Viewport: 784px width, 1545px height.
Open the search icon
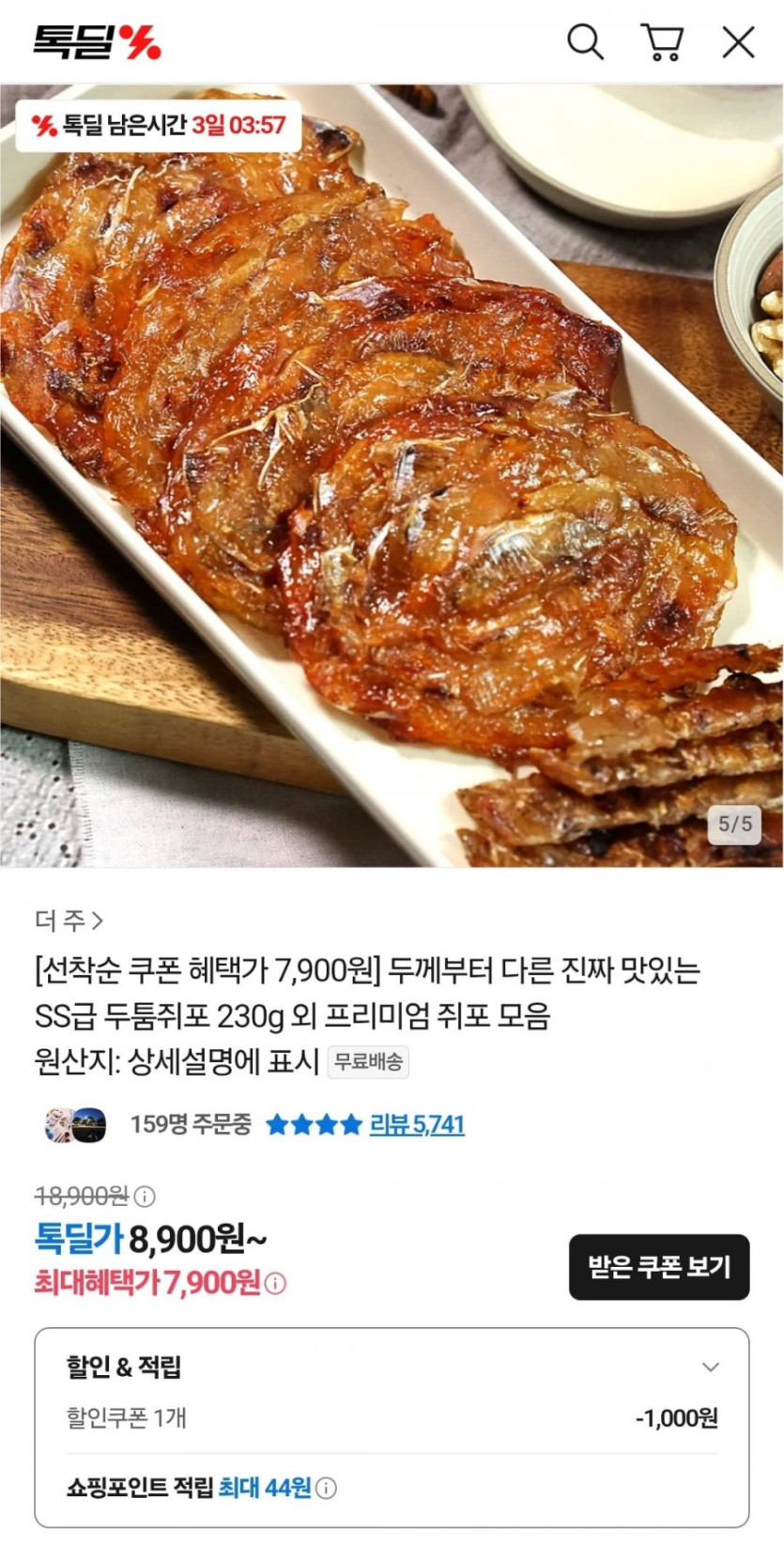[585, 42]
